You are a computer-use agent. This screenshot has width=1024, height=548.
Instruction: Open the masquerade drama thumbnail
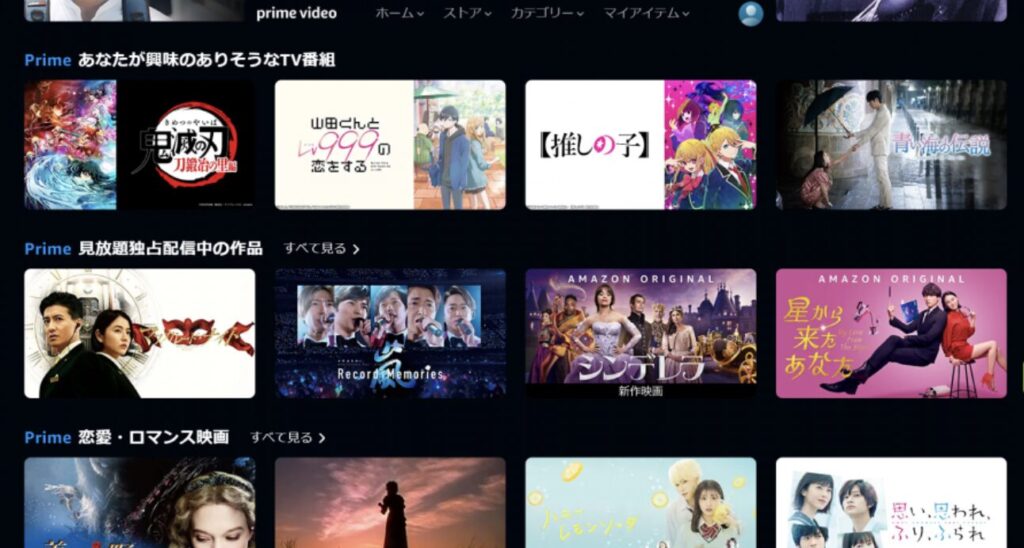pyautogui.click(x=139, y=333)
